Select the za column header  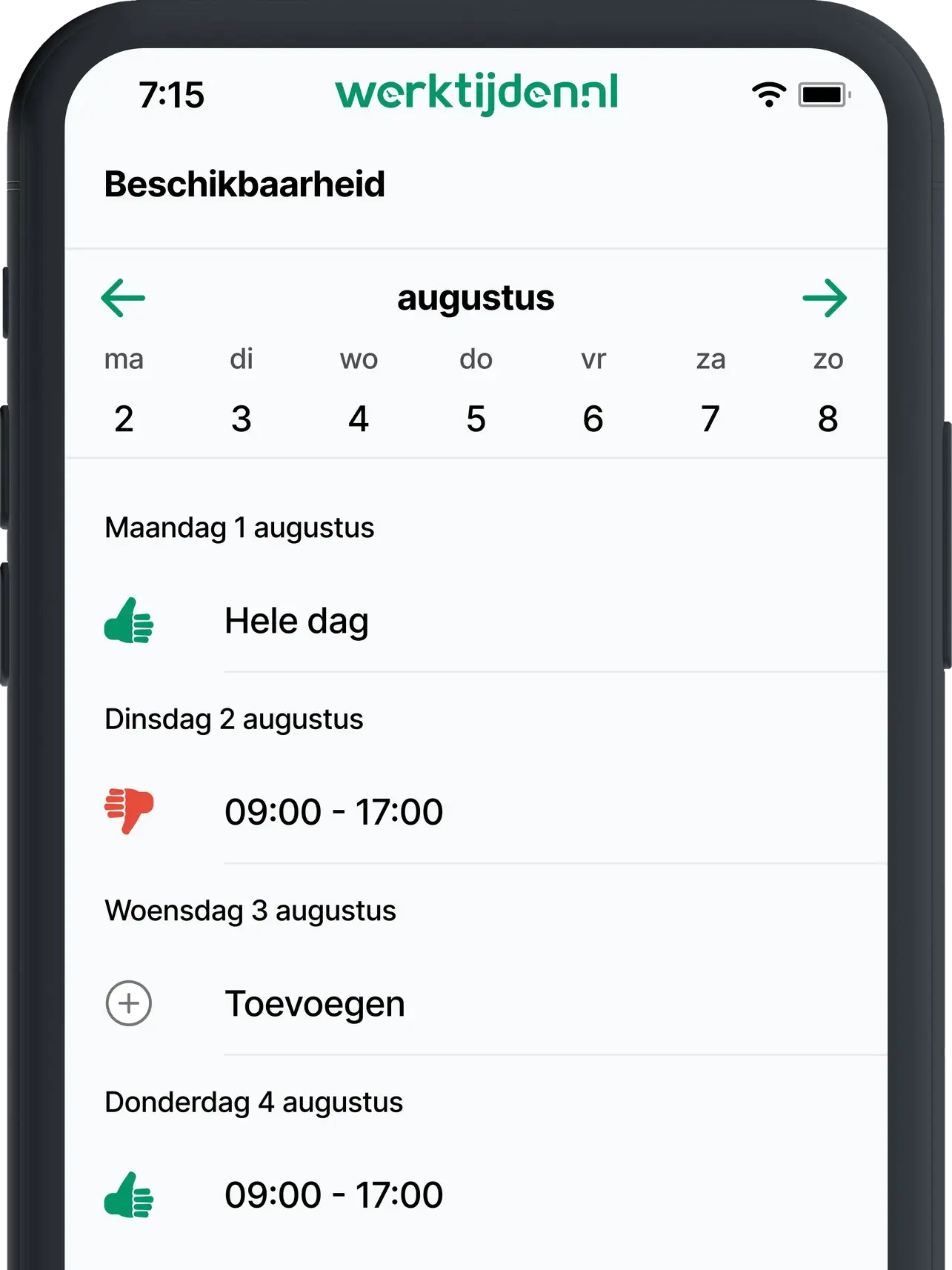[x=710, y=359]
